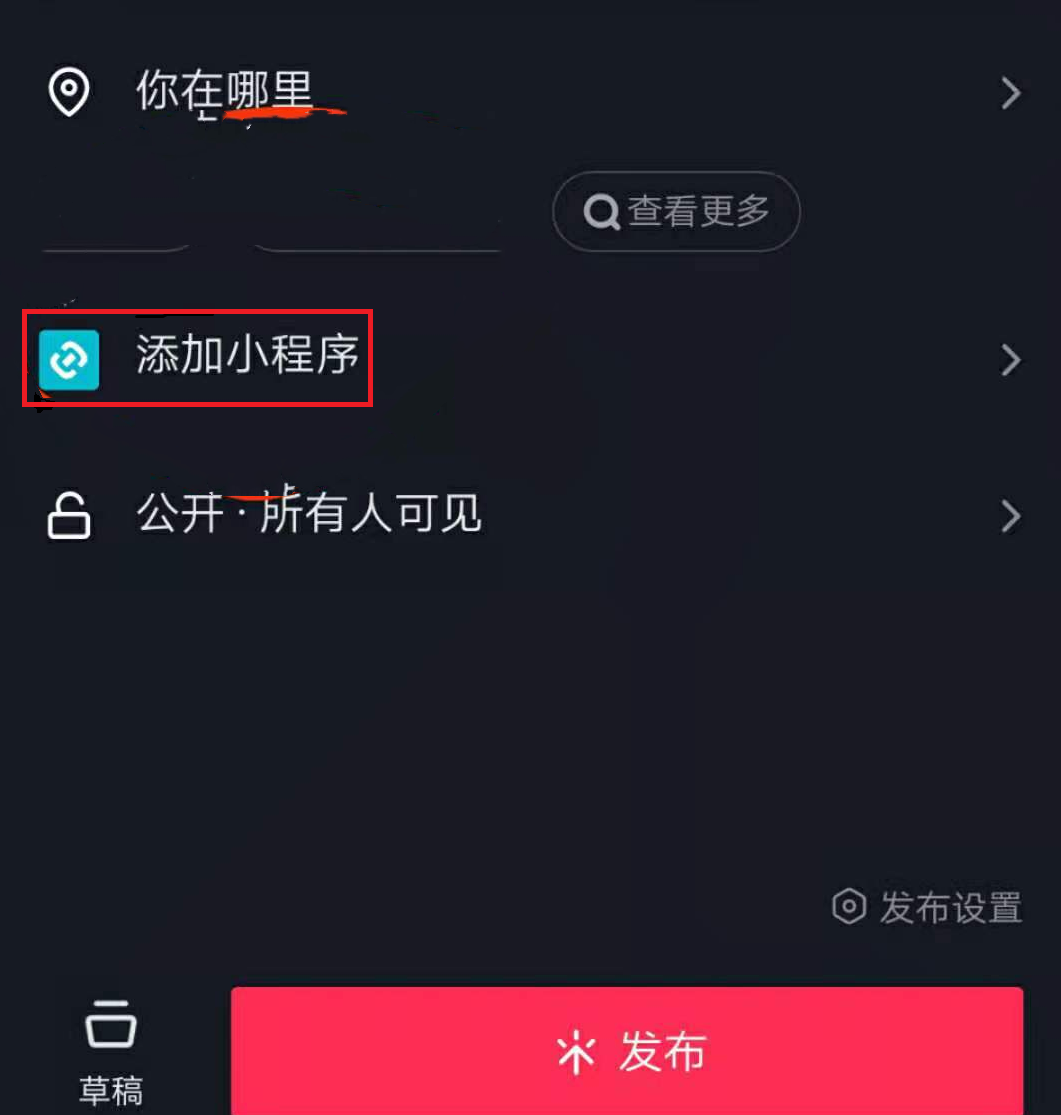Click the 草稿 drafts box icon
The height and width of the screenshot is (1115, 1061).
pyautogui.click(x=110, y=1022)
